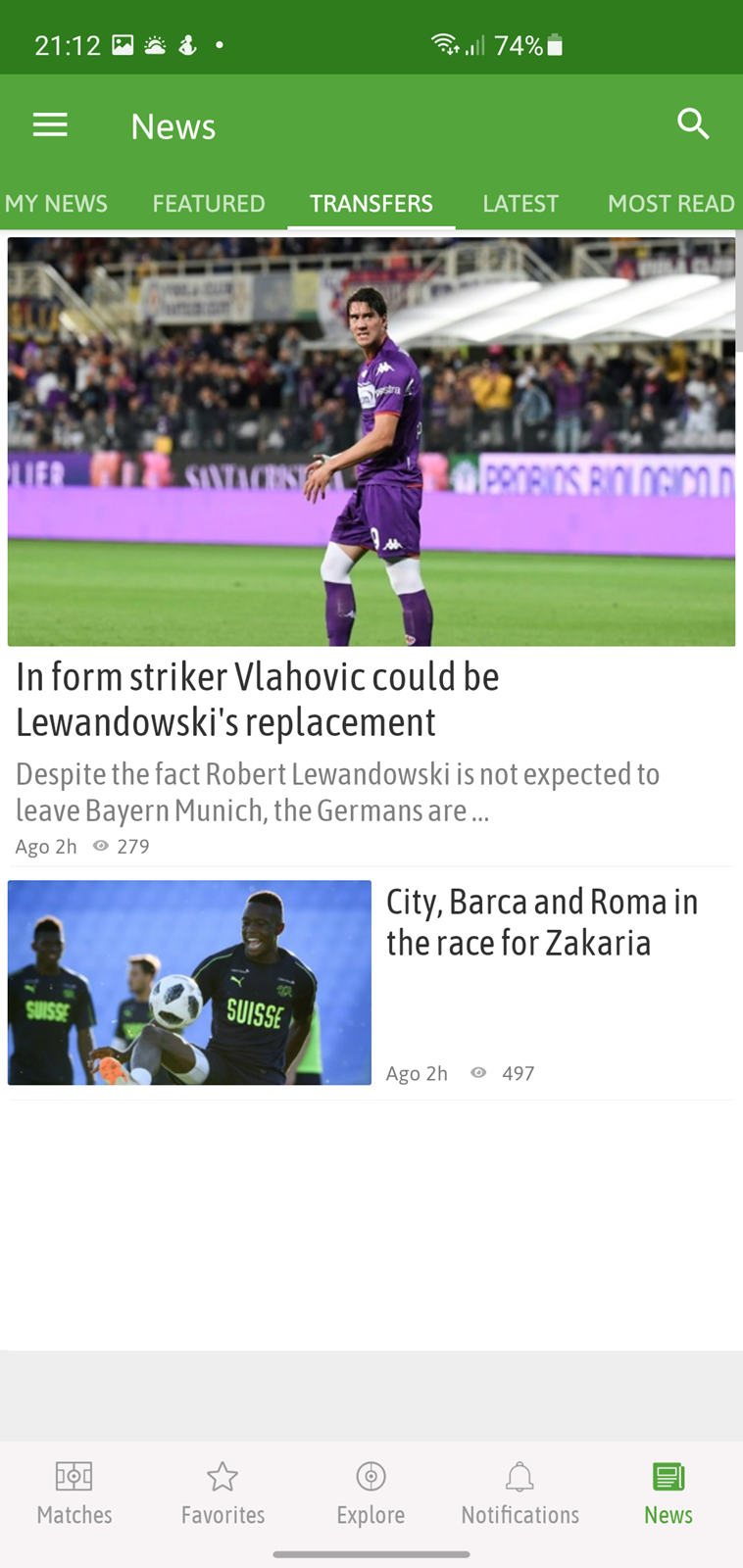743x1568 pixels.
Task: Open the hamburger drawer menu
Action: pyautogui.click(x=50, y=124)
